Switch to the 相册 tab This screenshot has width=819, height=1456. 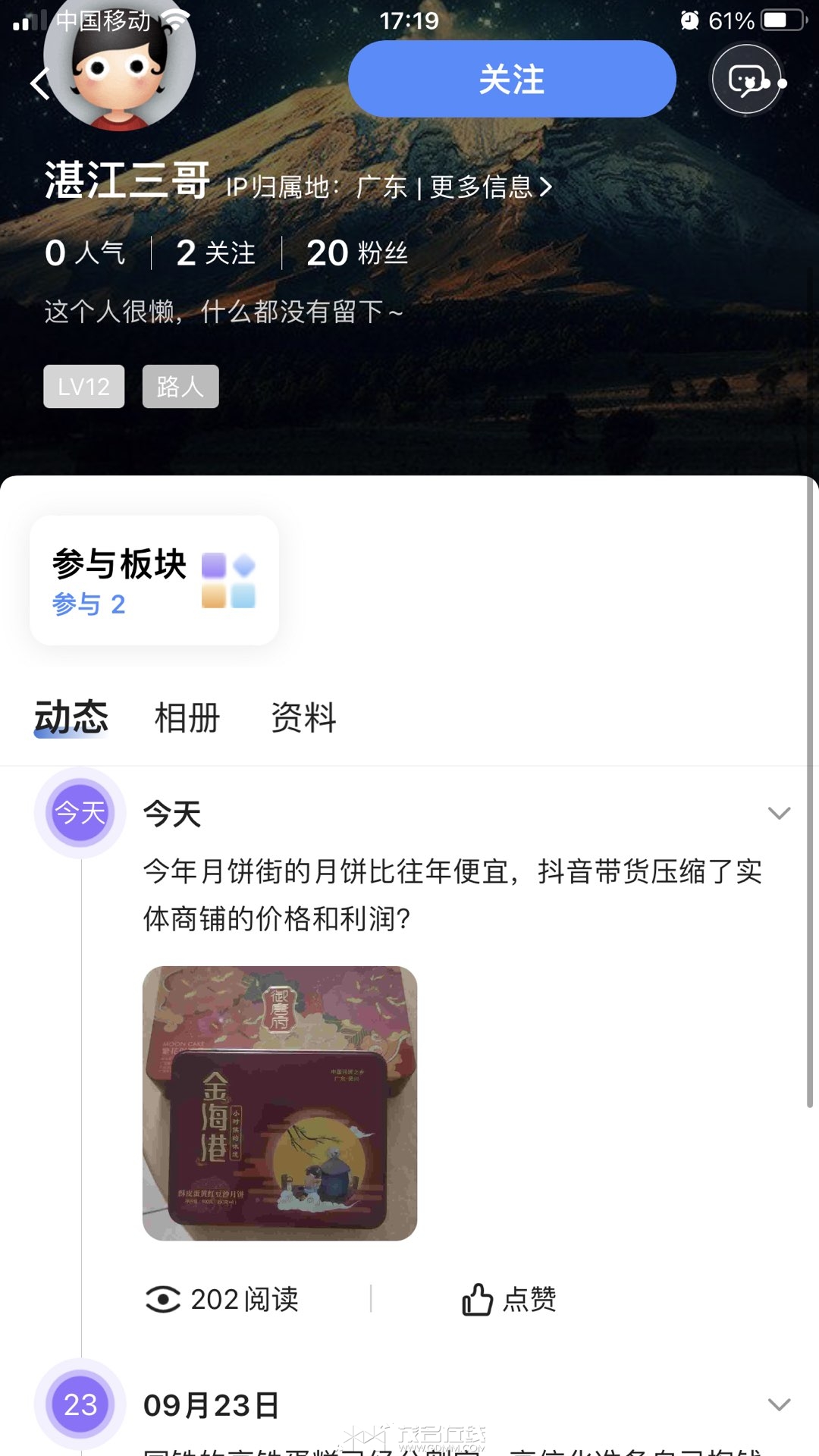pos(187,717)
